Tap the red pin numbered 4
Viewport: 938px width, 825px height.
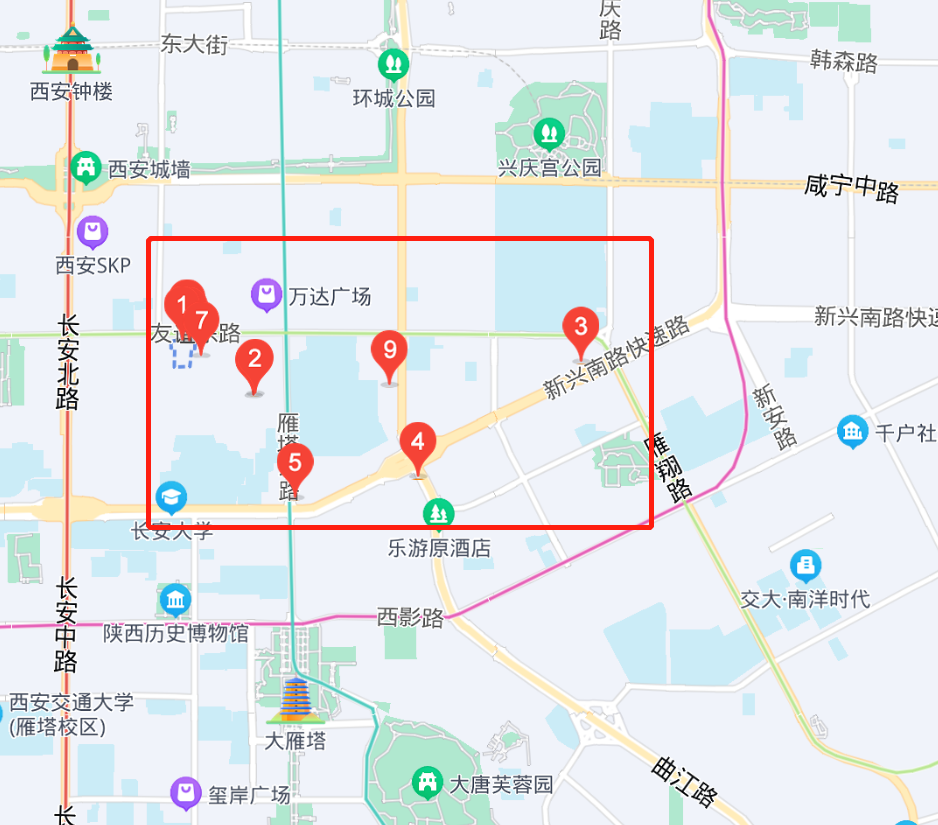pos(418,442)
